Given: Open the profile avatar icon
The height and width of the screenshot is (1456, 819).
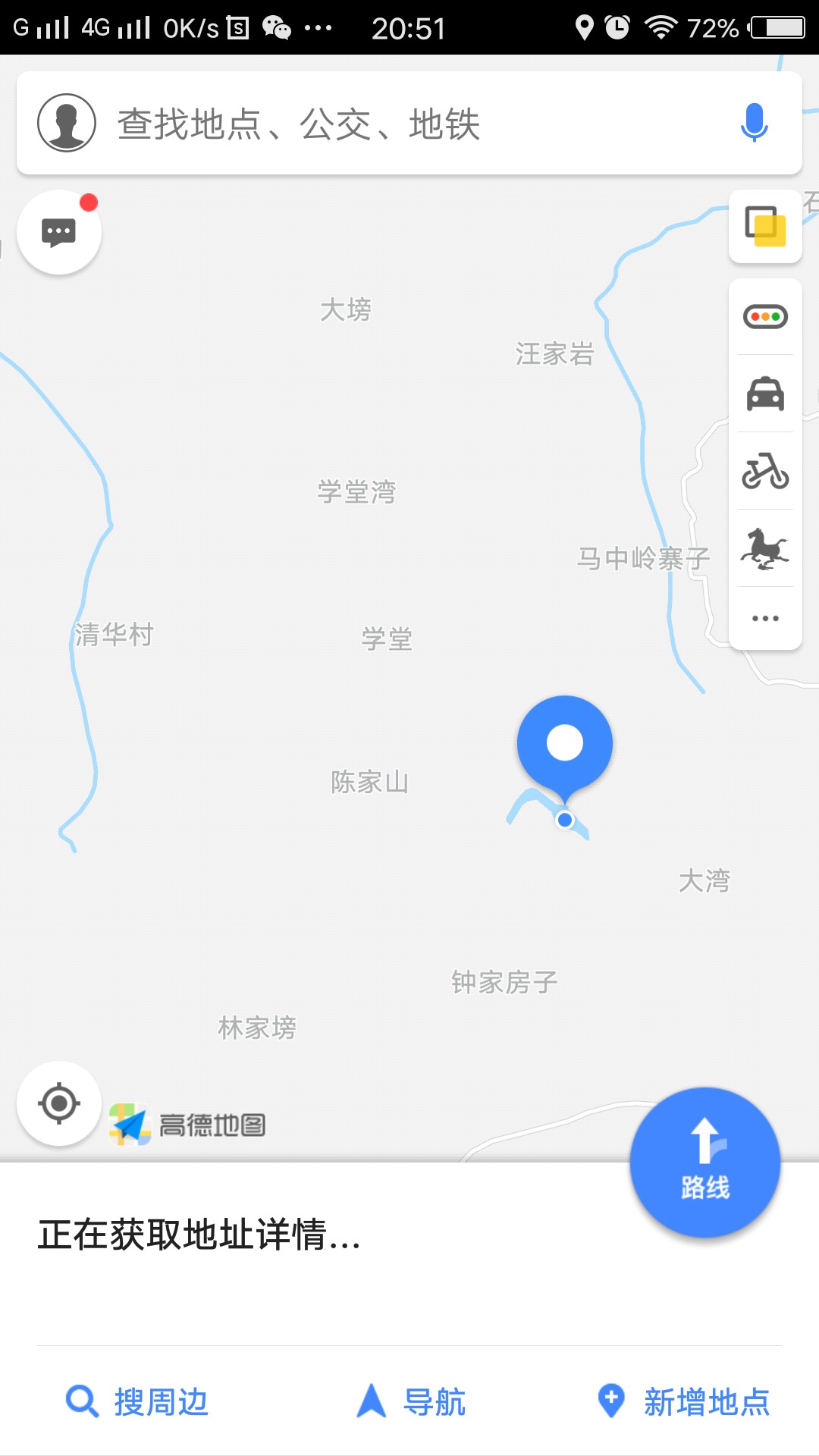Looking at the screenshot, I should tap(67, 123).
